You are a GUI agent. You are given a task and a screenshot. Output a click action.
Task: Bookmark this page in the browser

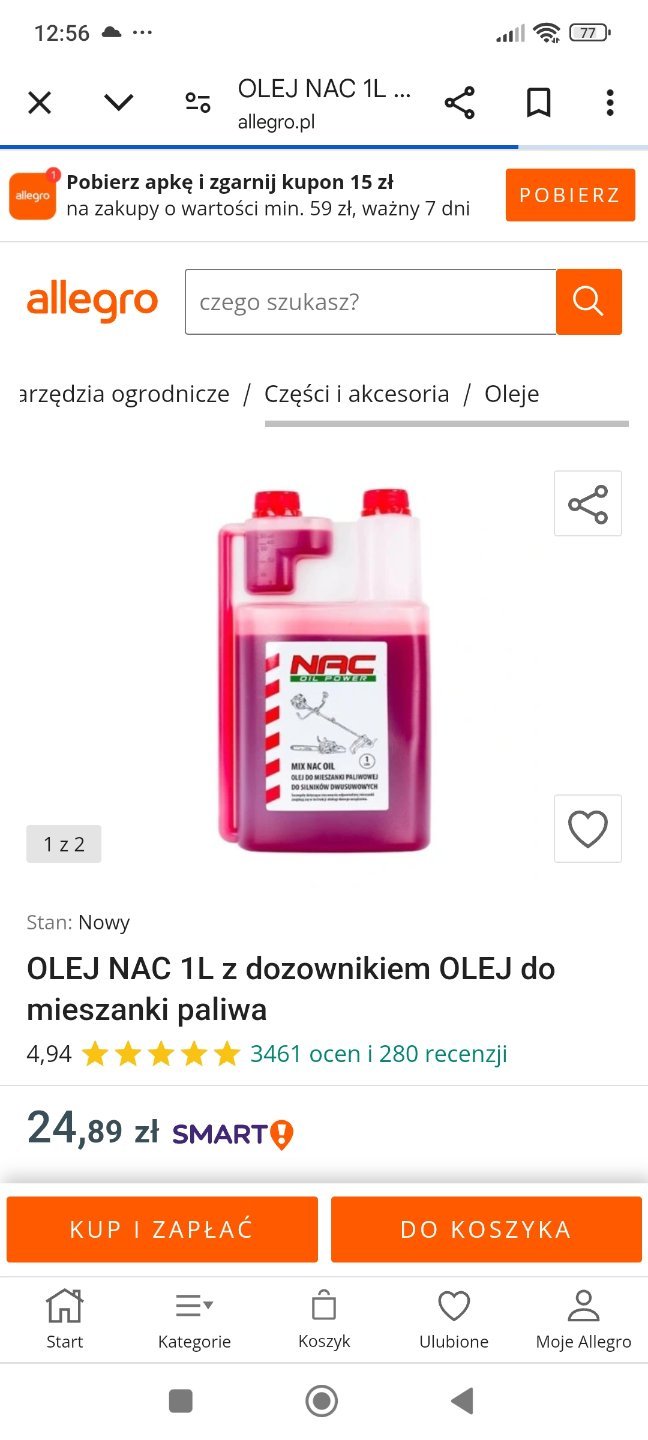[x=538, y=102]
